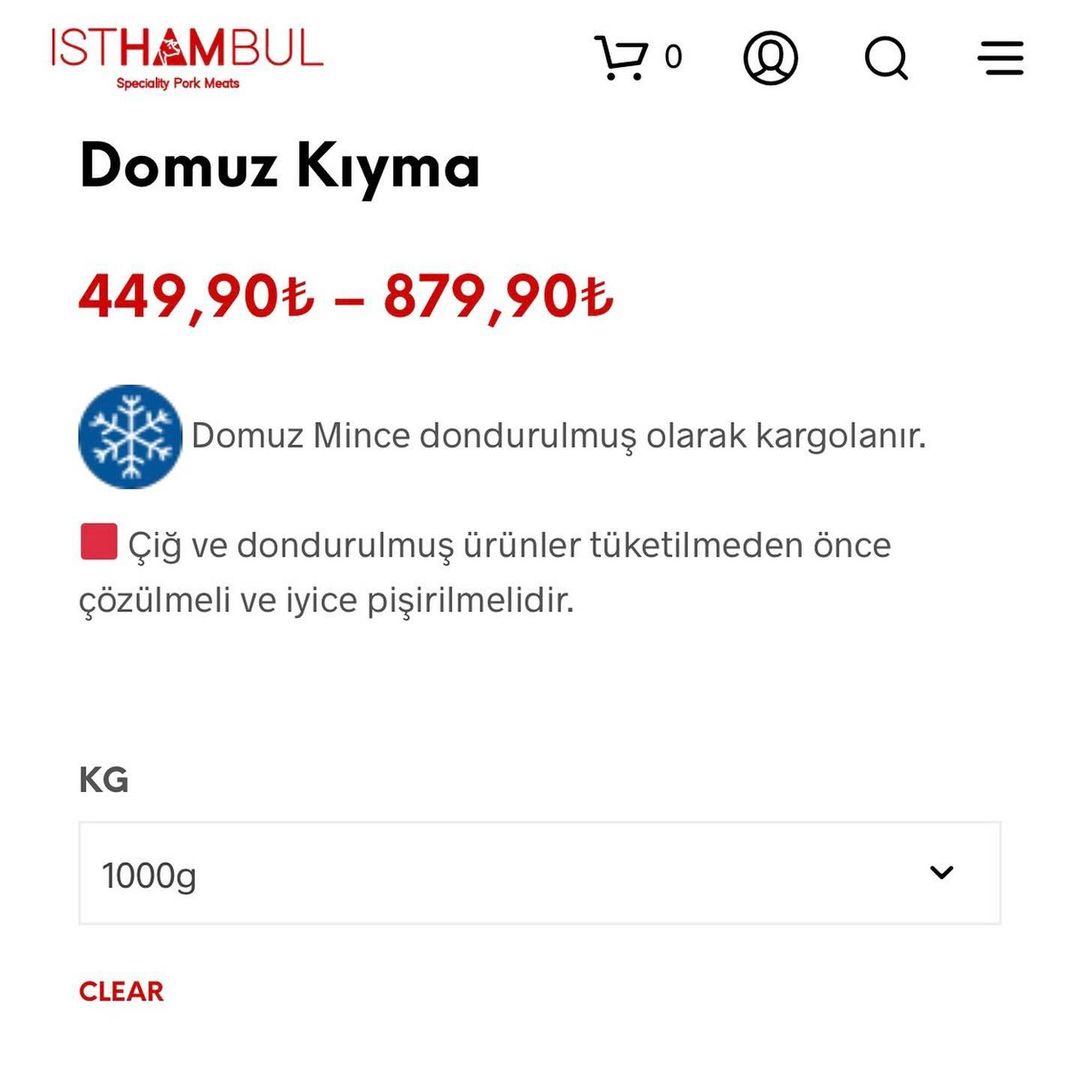Expand the KG weight dropdown
This screenshot has height=1080, width=1080.
540,874
